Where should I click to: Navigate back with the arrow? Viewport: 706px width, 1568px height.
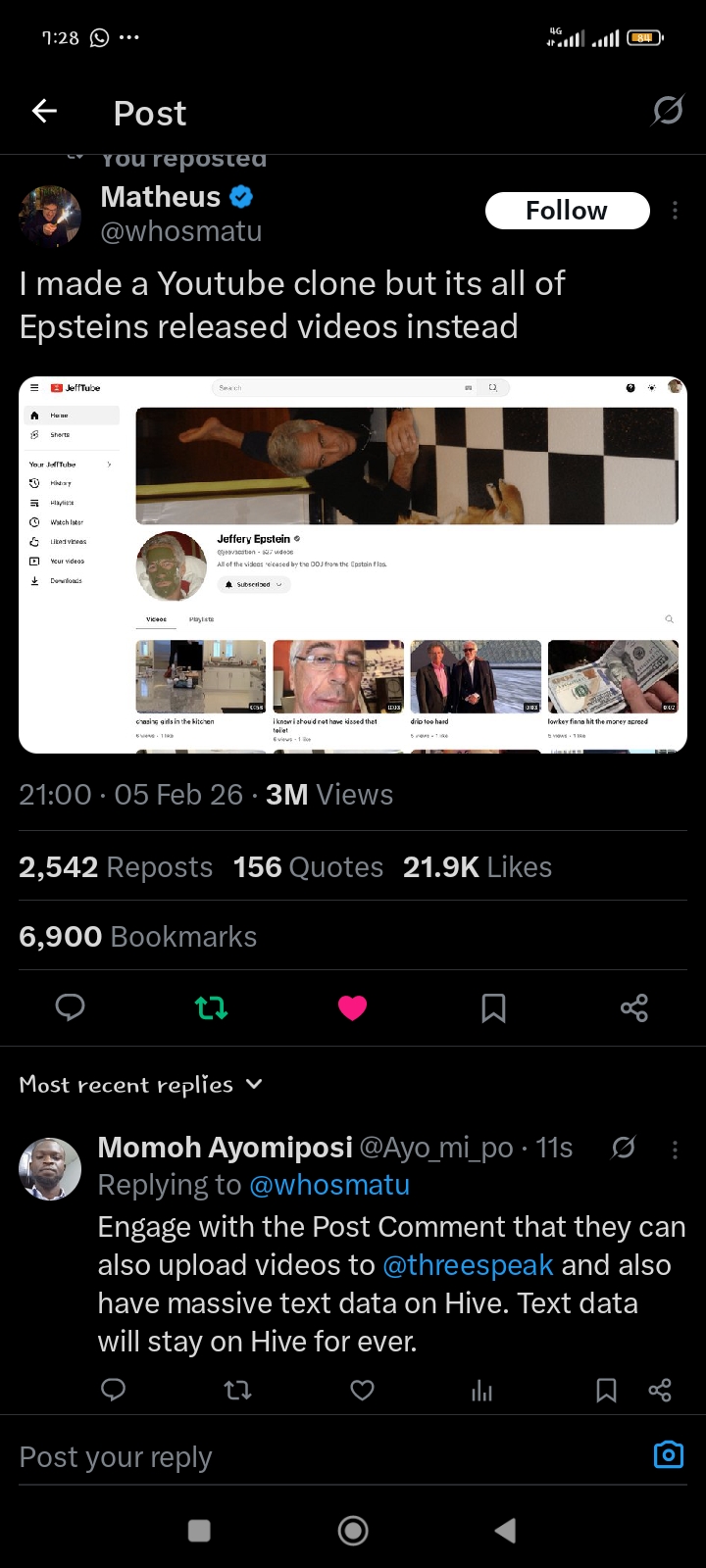[44, 111]
